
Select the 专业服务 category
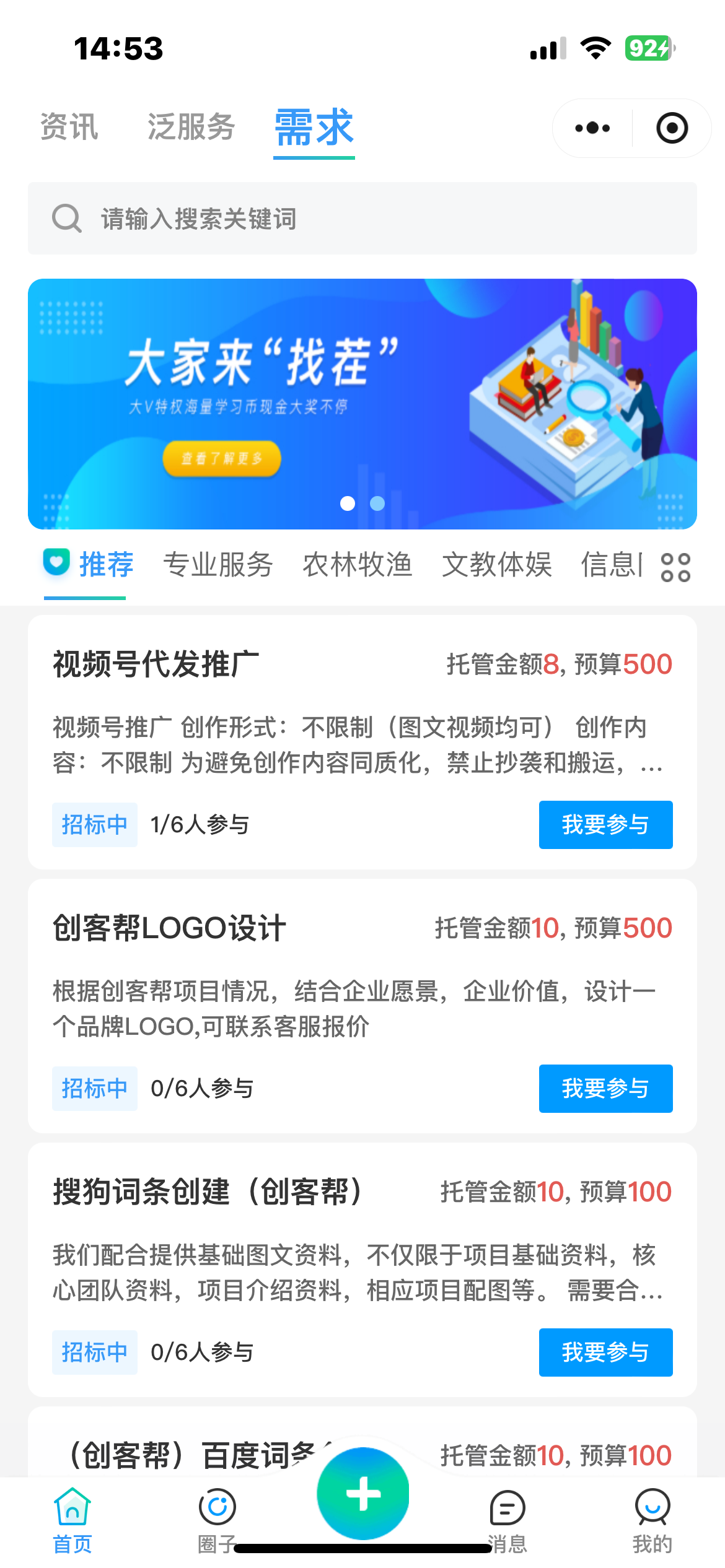(217, 565)
